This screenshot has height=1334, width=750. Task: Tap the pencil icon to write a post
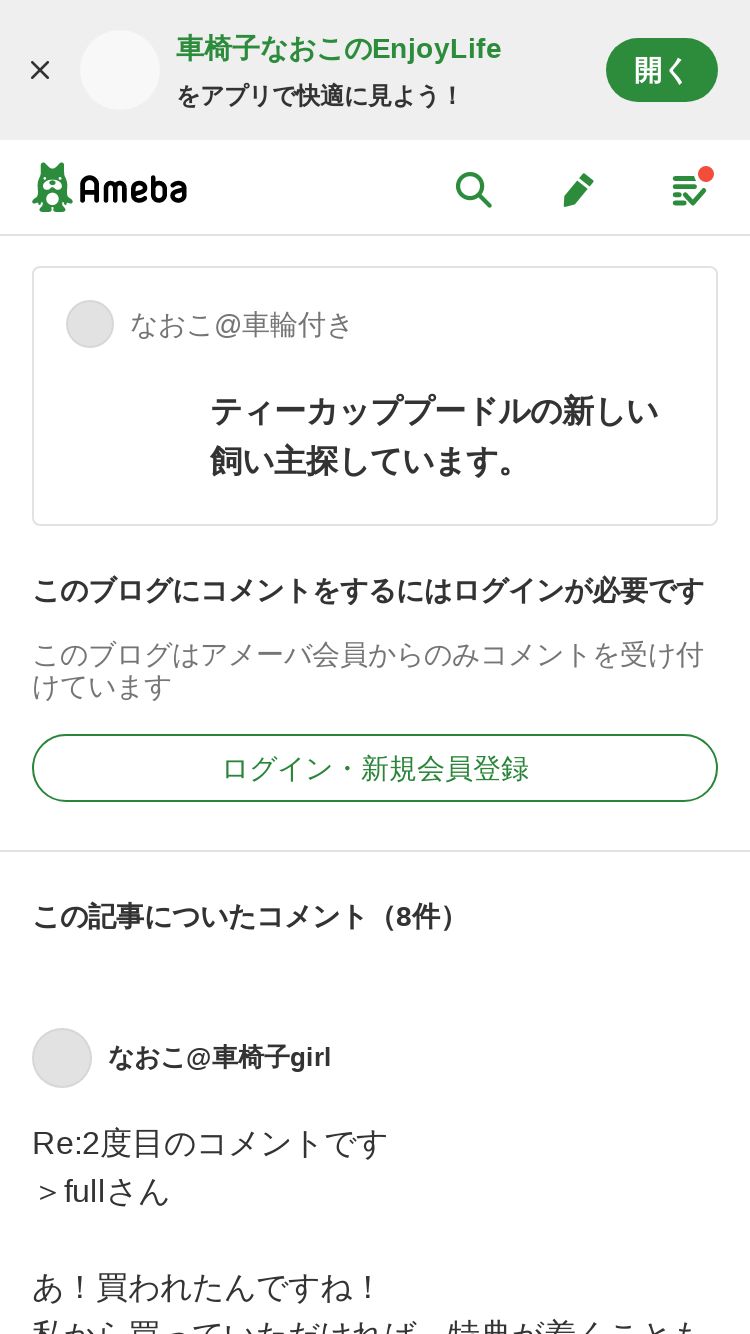click(x=578, y=189)
